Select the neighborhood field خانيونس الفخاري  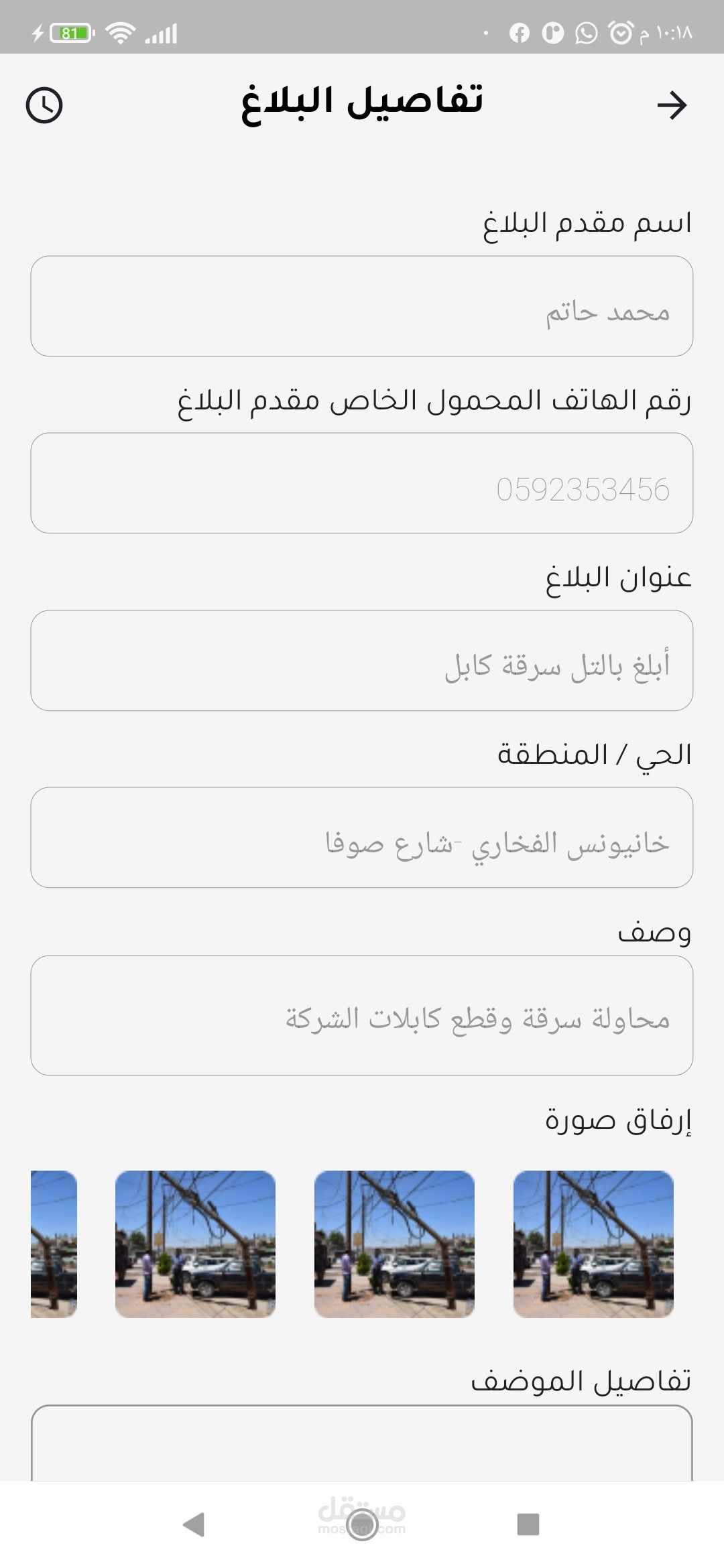(362, 838)
